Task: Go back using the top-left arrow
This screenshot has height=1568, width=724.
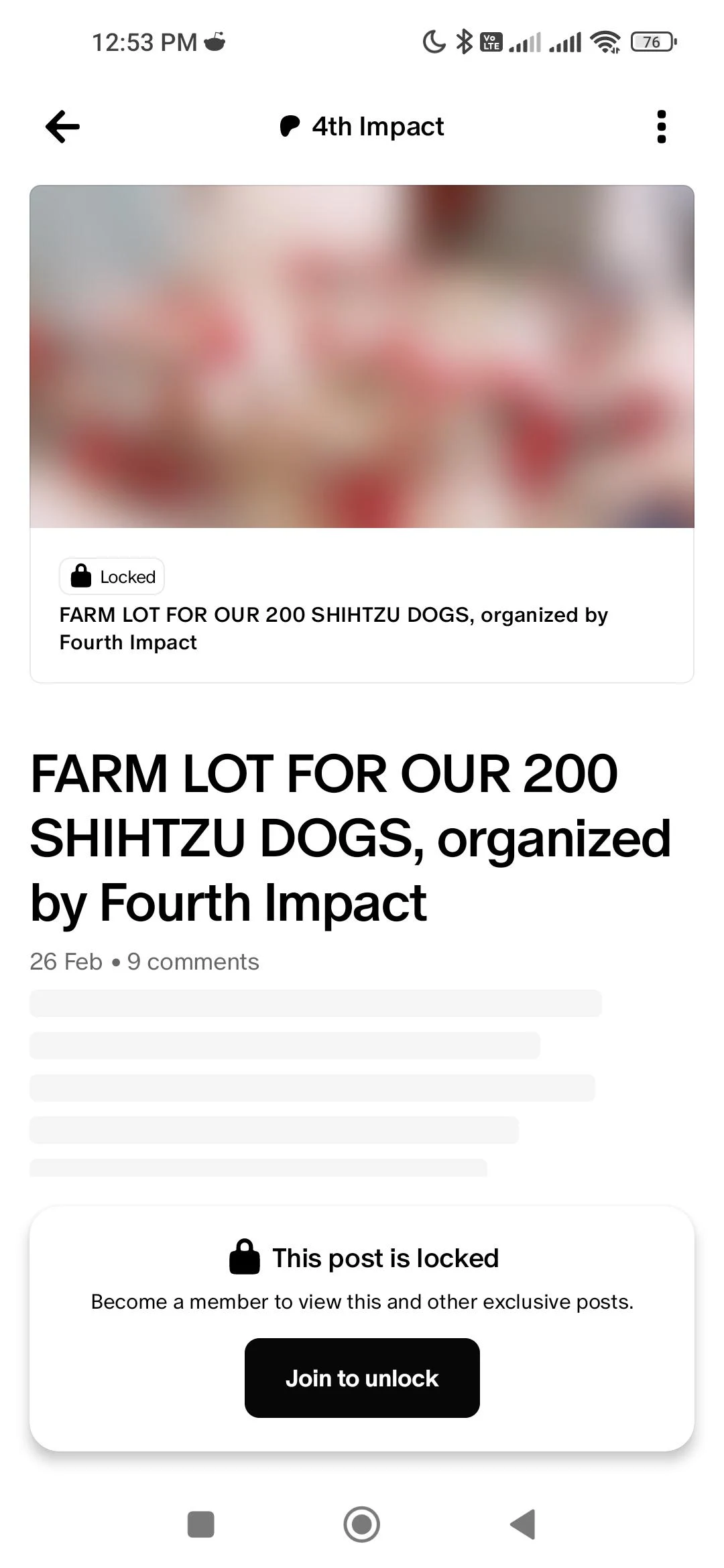Action: [x=62, y=127]
